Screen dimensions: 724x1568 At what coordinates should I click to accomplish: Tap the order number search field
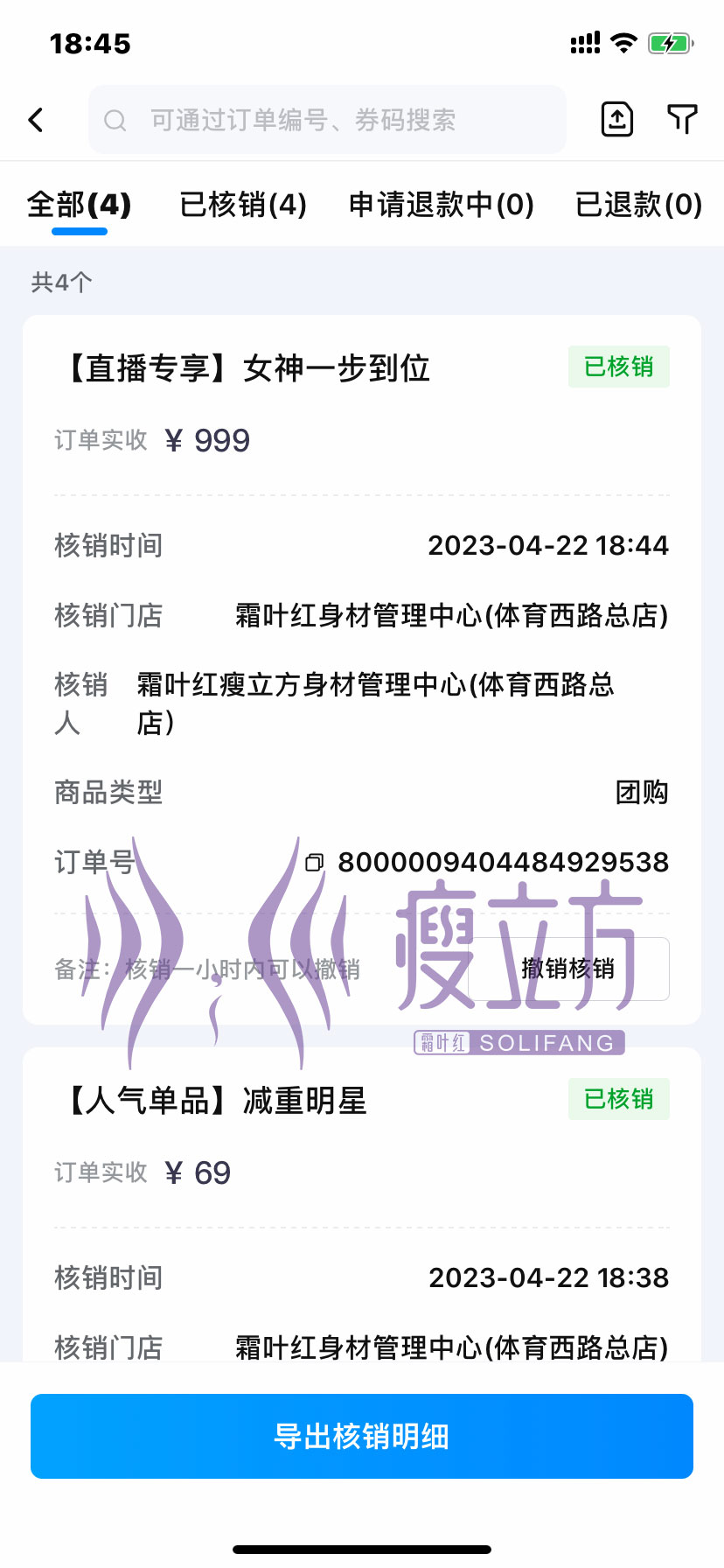coord(327,120)
